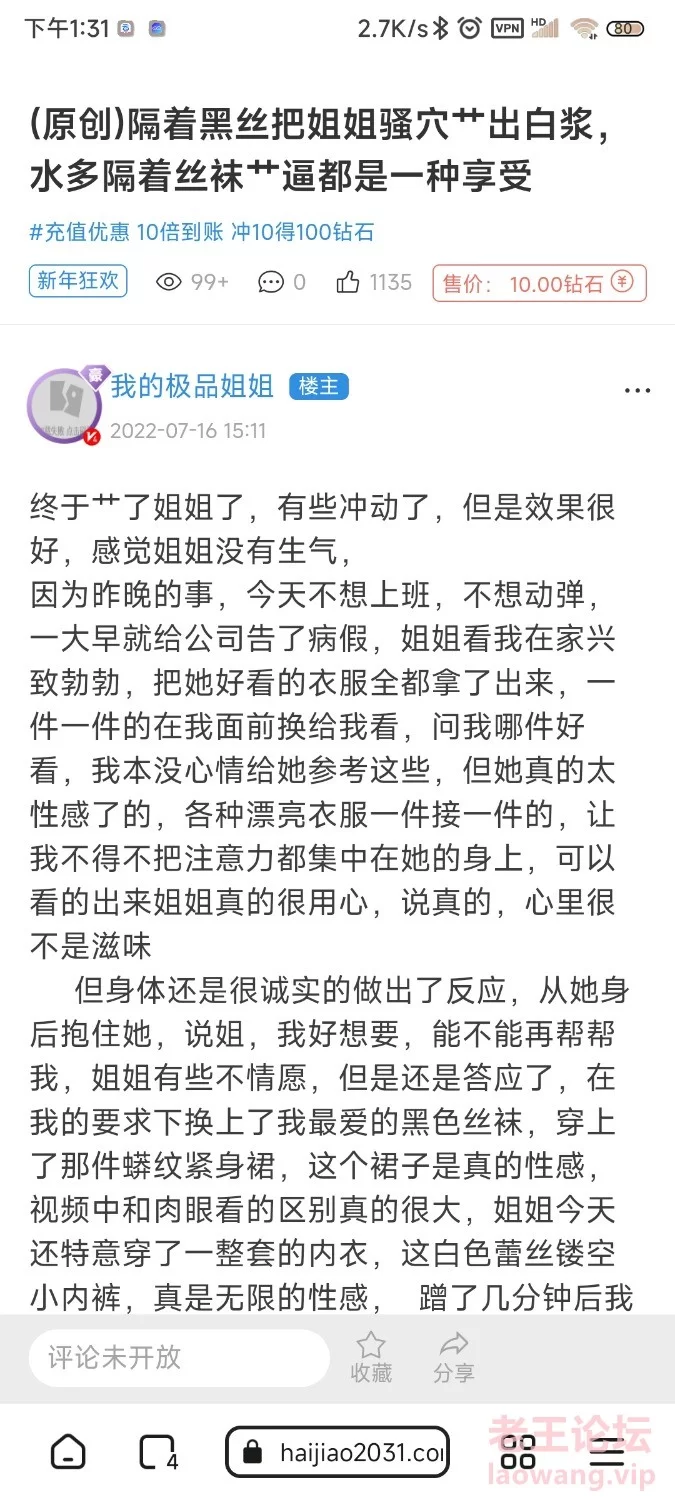675x1500 pixels.
Task: Tap the haijiao2031 address bar
Action: 338,1452
